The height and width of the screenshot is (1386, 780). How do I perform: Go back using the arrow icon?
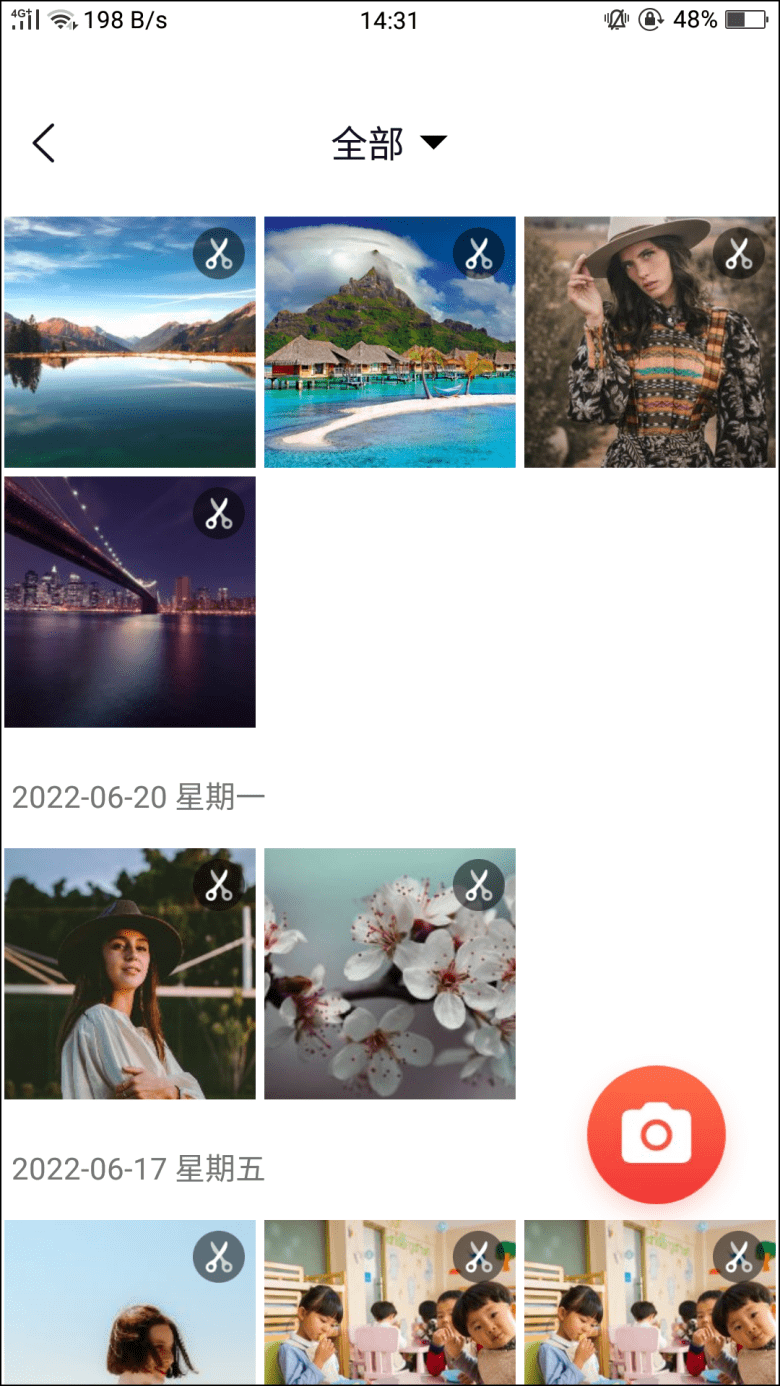click(x=43, y=144)
